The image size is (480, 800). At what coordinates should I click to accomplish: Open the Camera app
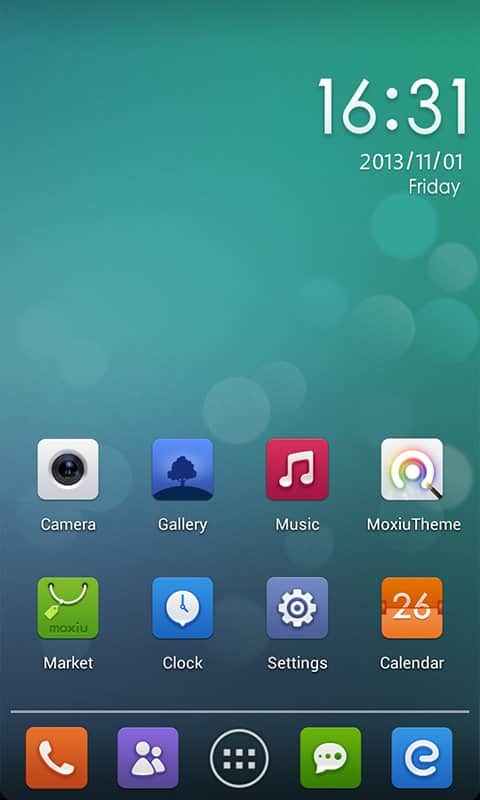68,469
